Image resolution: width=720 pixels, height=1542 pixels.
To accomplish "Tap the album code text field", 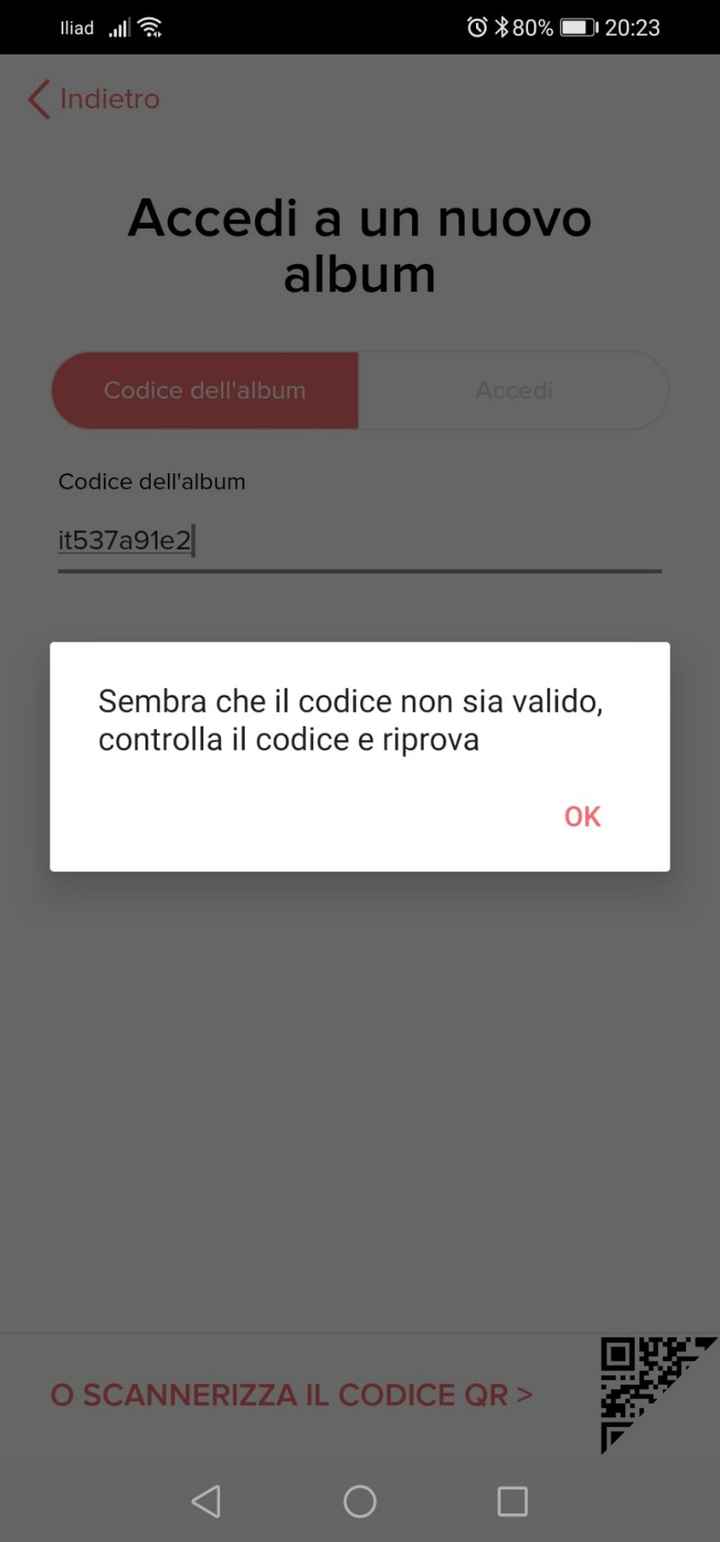I will 359,542.
